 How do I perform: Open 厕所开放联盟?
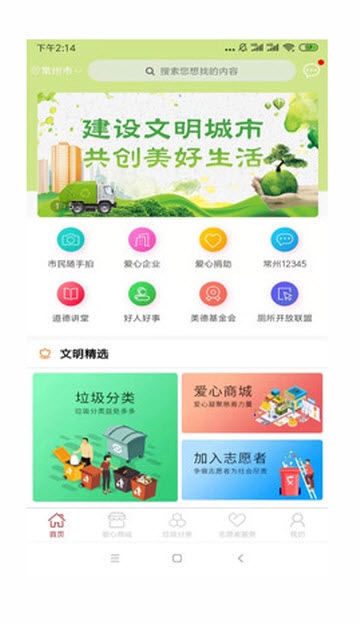[x=284, y=302]
